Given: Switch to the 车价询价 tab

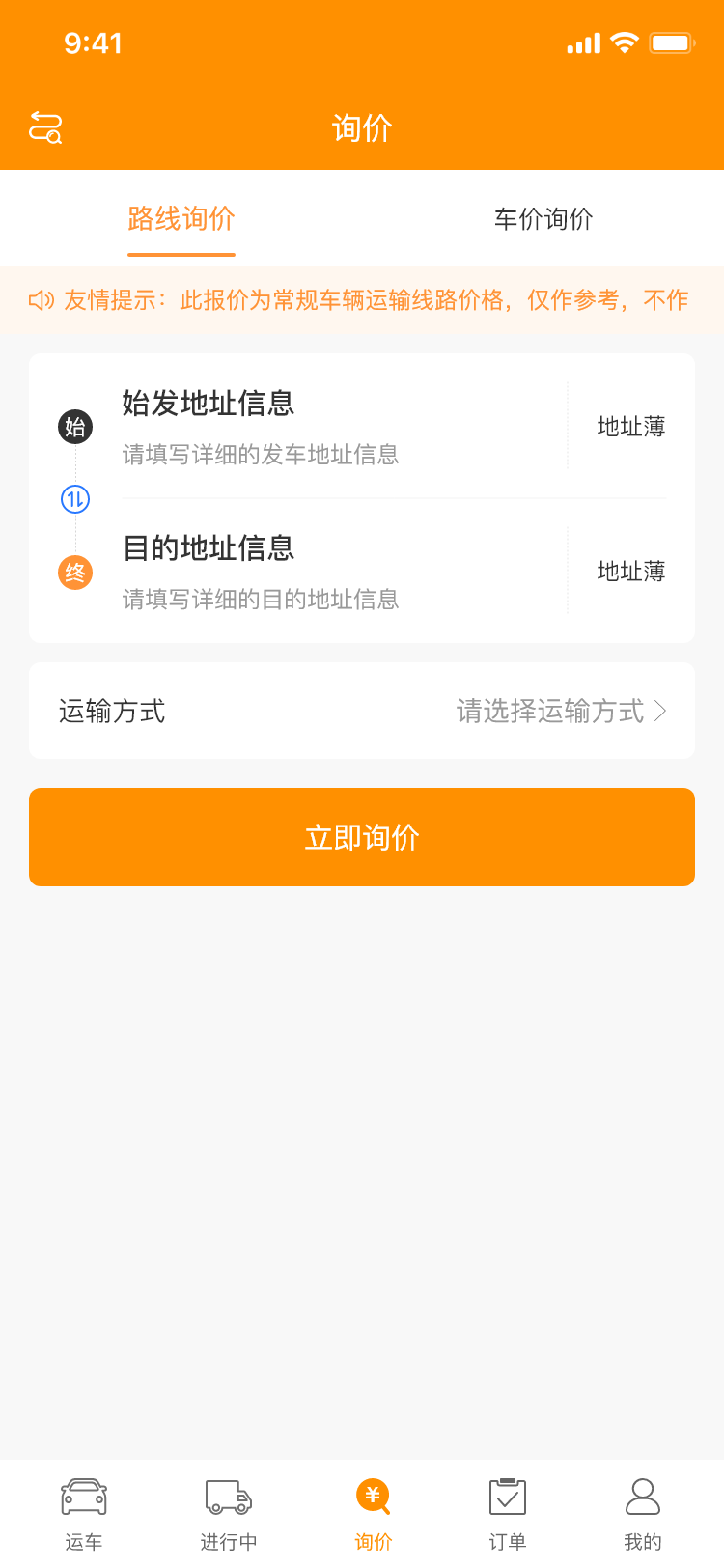Looking at the screenshot, I should pyautogui.click(x=543, y=219).
